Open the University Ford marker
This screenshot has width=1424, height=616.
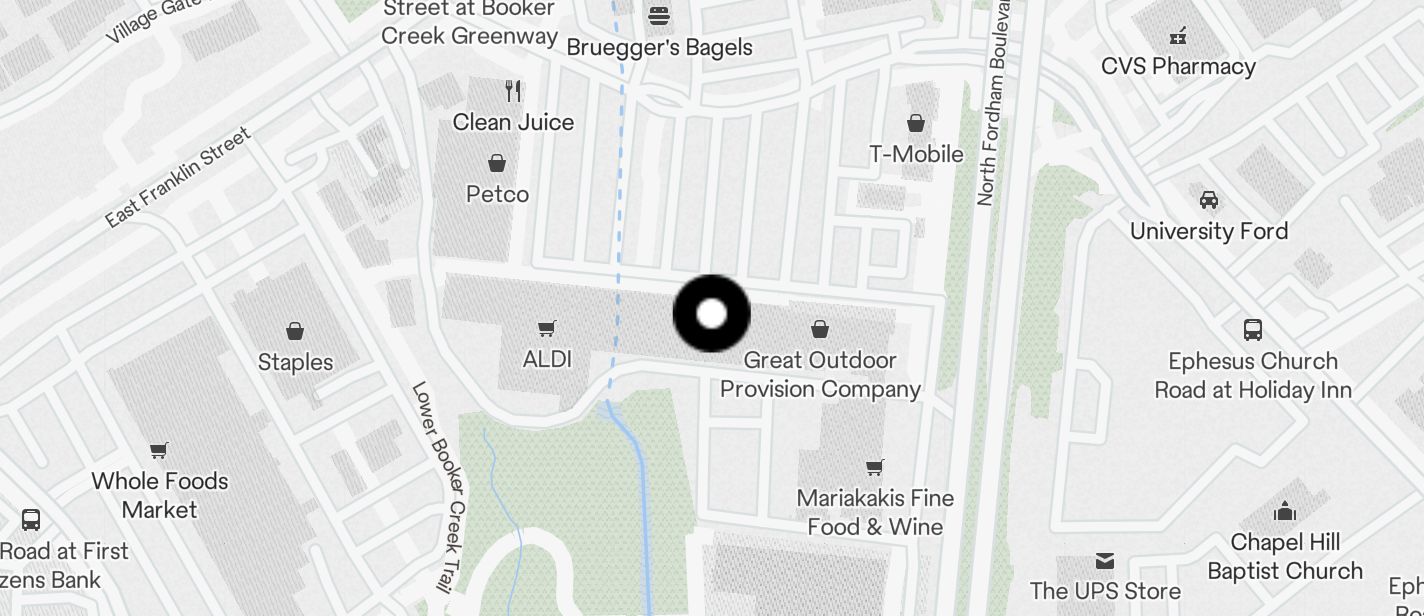1208,200
